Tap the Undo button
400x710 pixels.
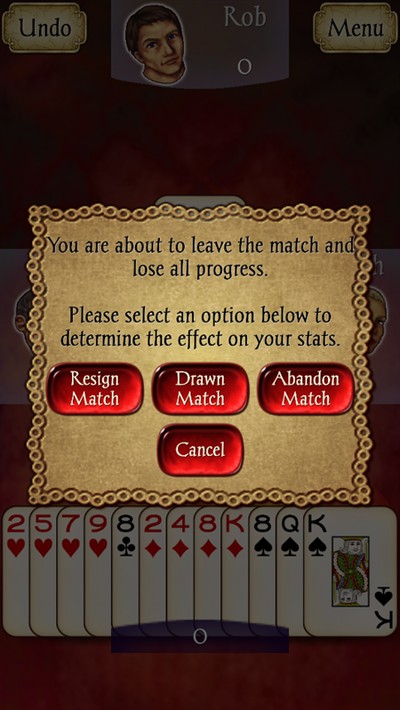click(44, 26)
